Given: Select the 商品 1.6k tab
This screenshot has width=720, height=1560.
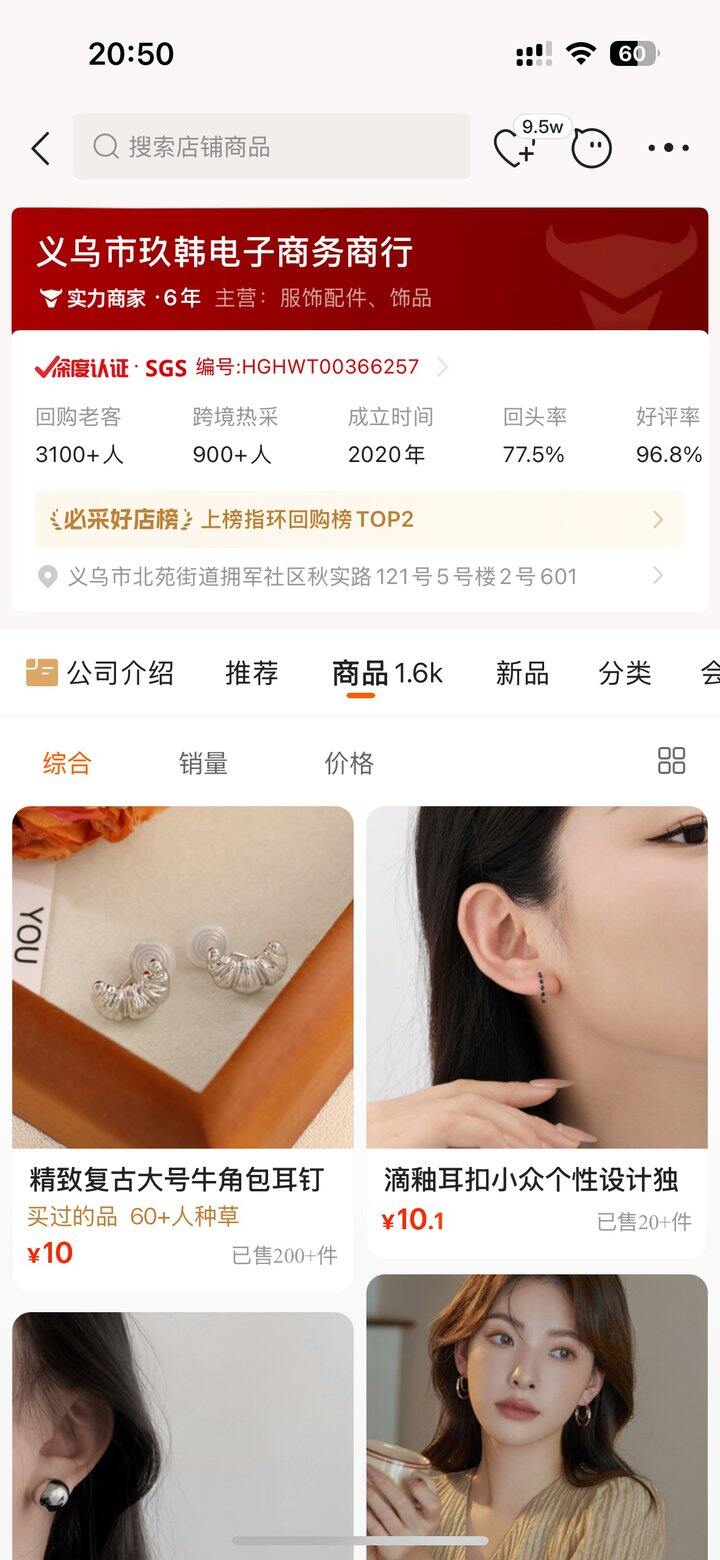Looking at the screenshot, I should pyautogui.click(x=386, y=673).
